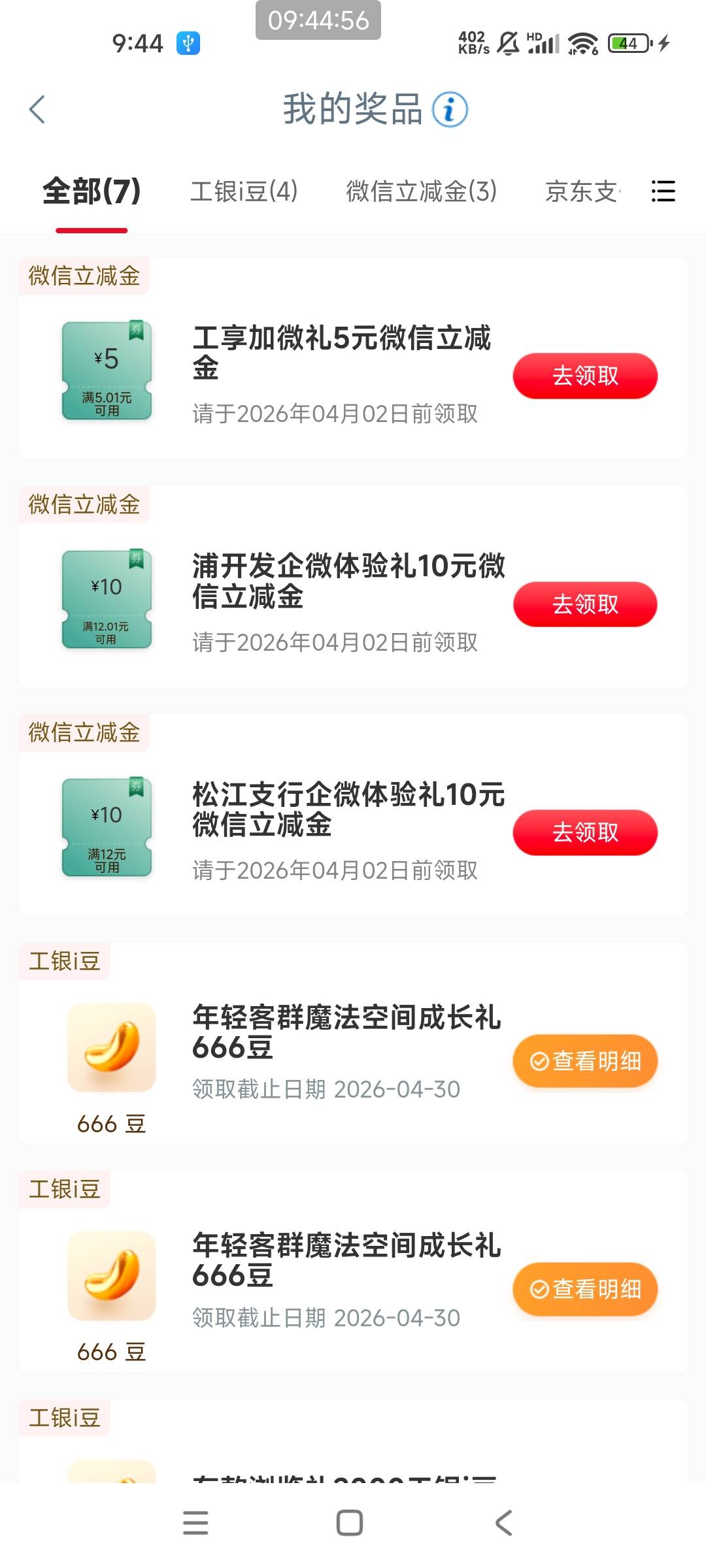Image resolution: width=706 pixels, height=1568 pixels.
Task: Go back from the My Prizes page
Action: pyautogui.click(x=37, y=109)
